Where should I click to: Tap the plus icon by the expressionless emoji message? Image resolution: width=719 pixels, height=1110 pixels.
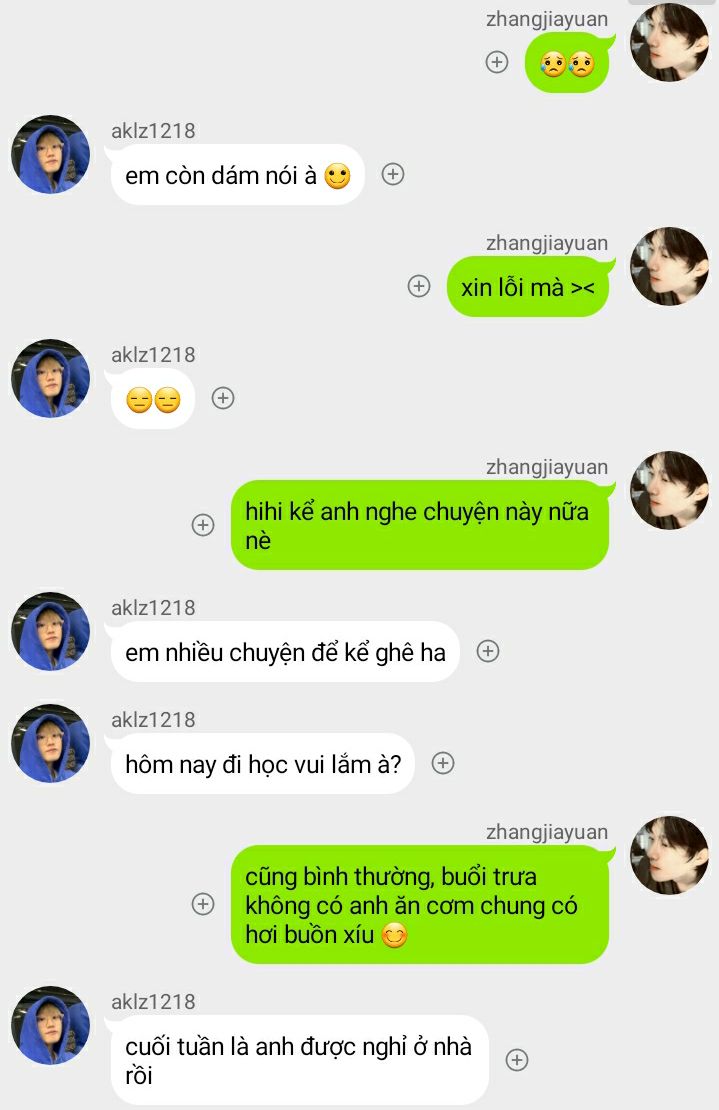[x=223, y=398]
